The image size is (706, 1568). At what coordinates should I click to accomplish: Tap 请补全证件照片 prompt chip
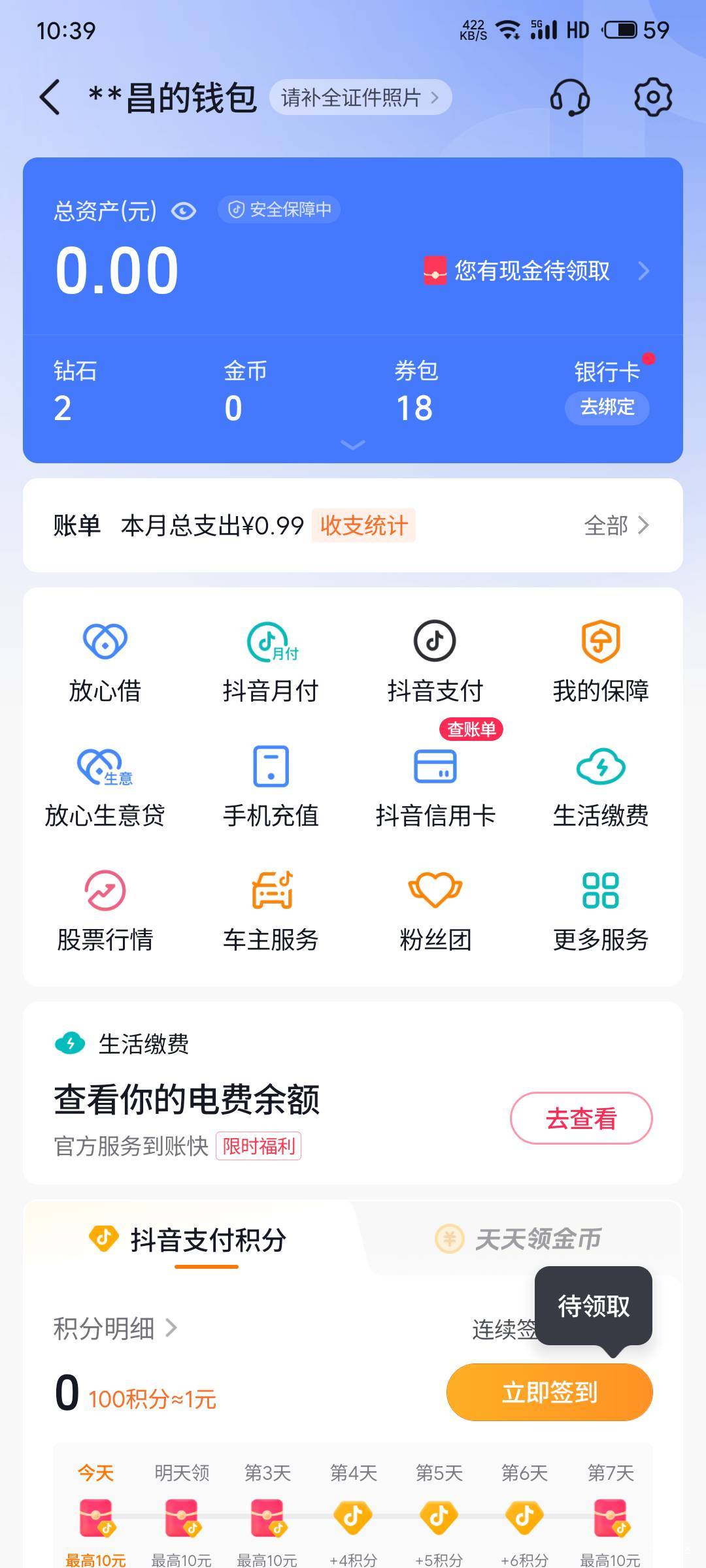click(360, 98)
